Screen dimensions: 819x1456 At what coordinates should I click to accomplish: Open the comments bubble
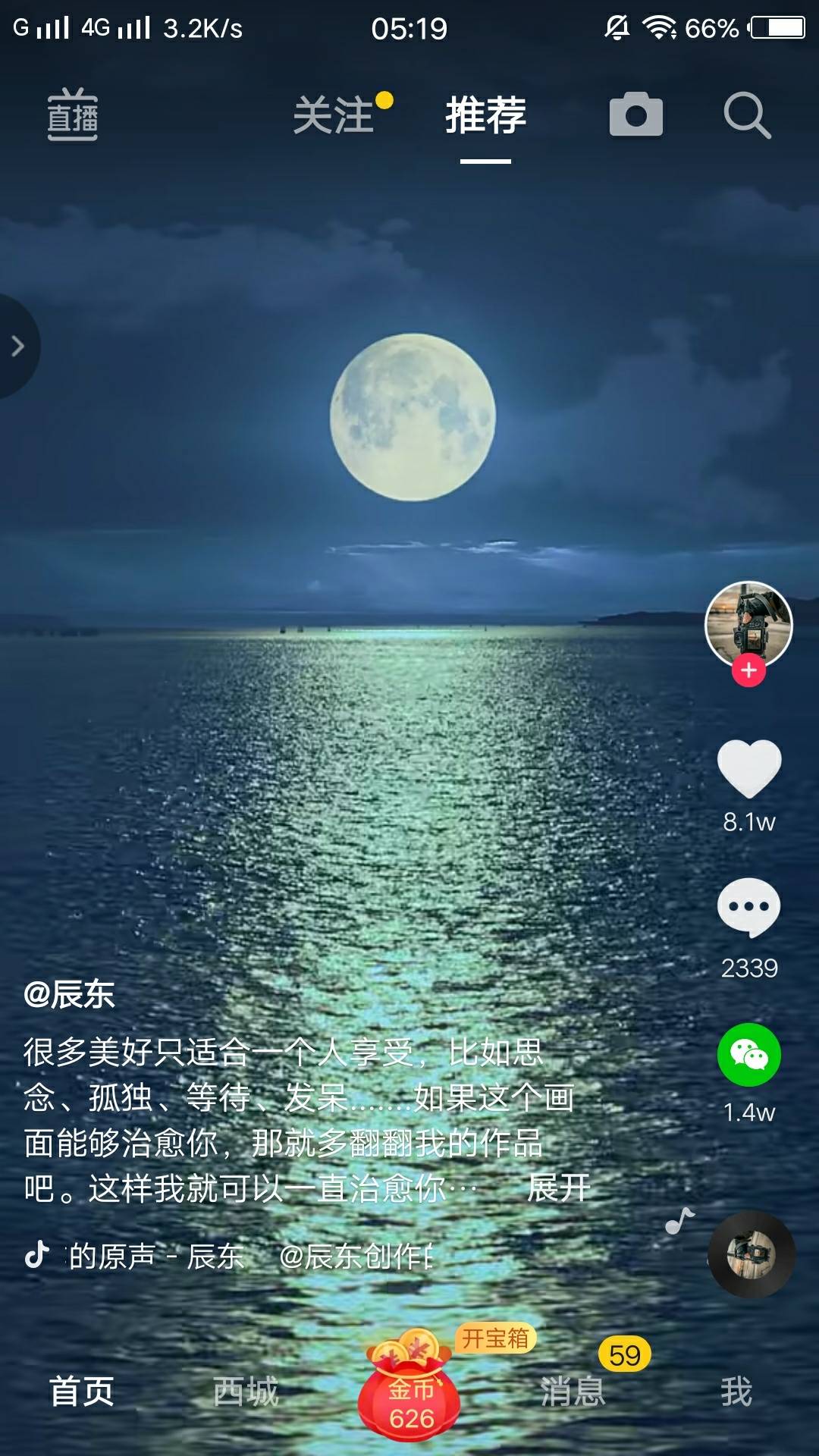click(x=748, y=908)
